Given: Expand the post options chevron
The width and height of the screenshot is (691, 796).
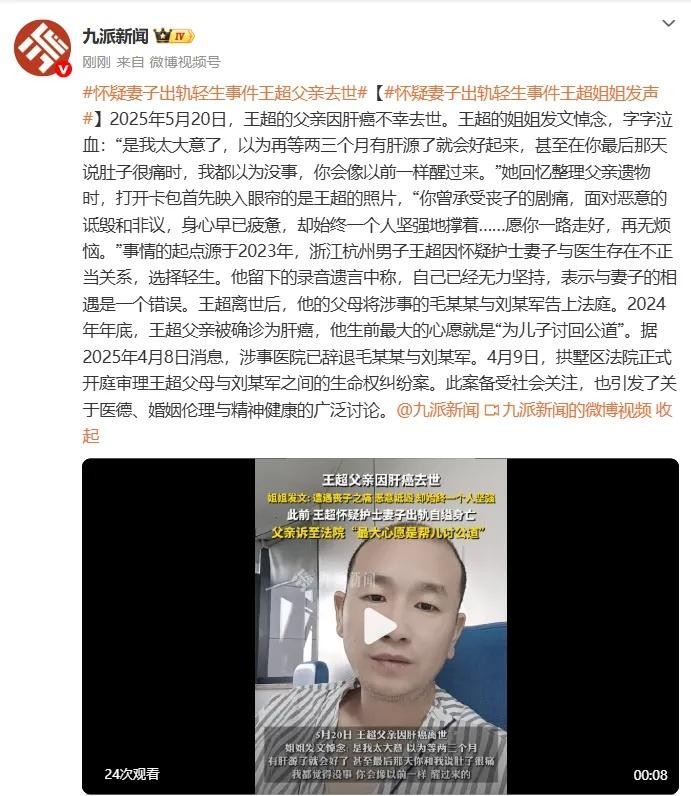Looking at the screenshot, I should click(x=668, y=24).
